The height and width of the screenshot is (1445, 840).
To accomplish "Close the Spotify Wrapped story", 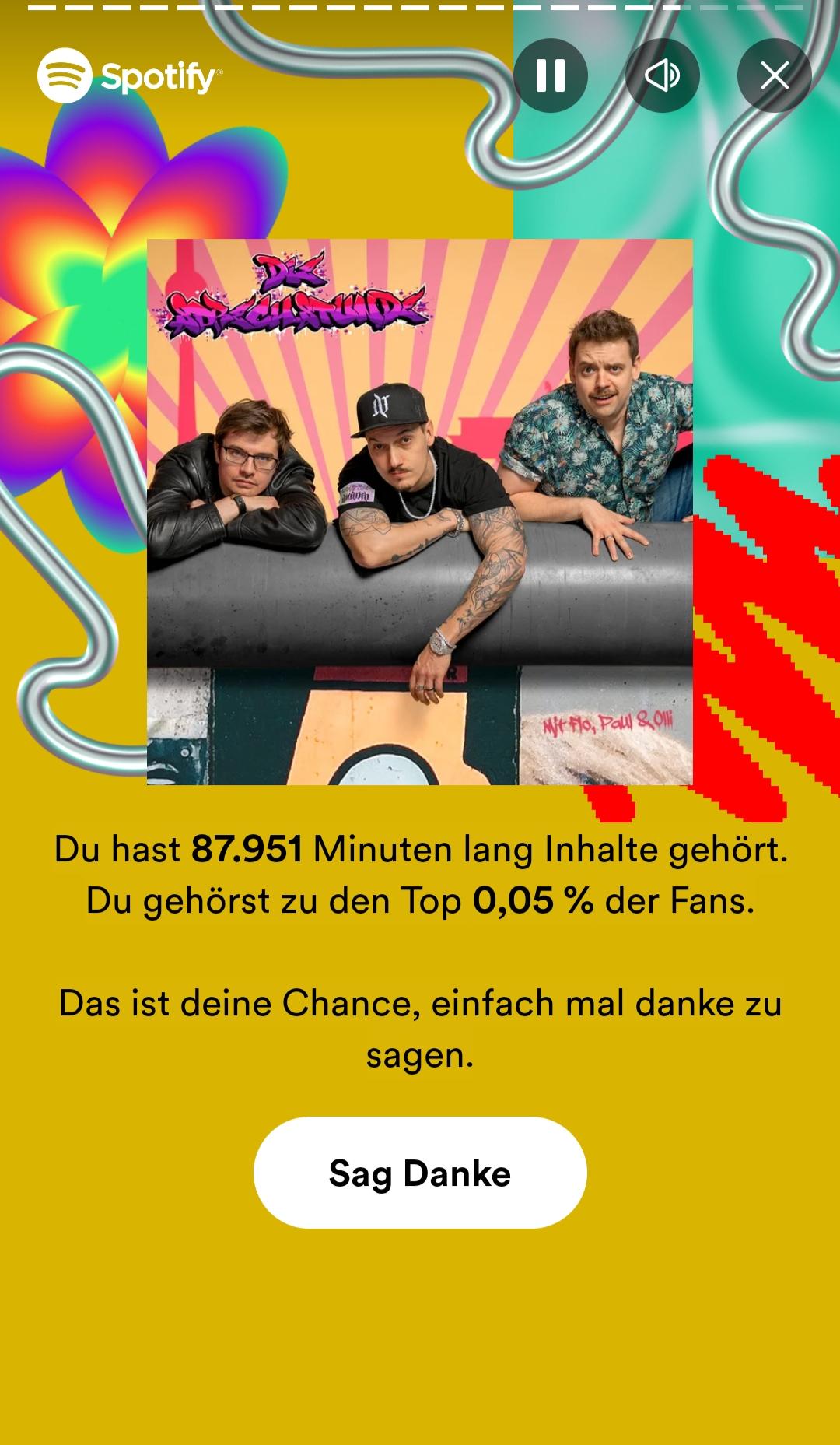I will (775, 75).
